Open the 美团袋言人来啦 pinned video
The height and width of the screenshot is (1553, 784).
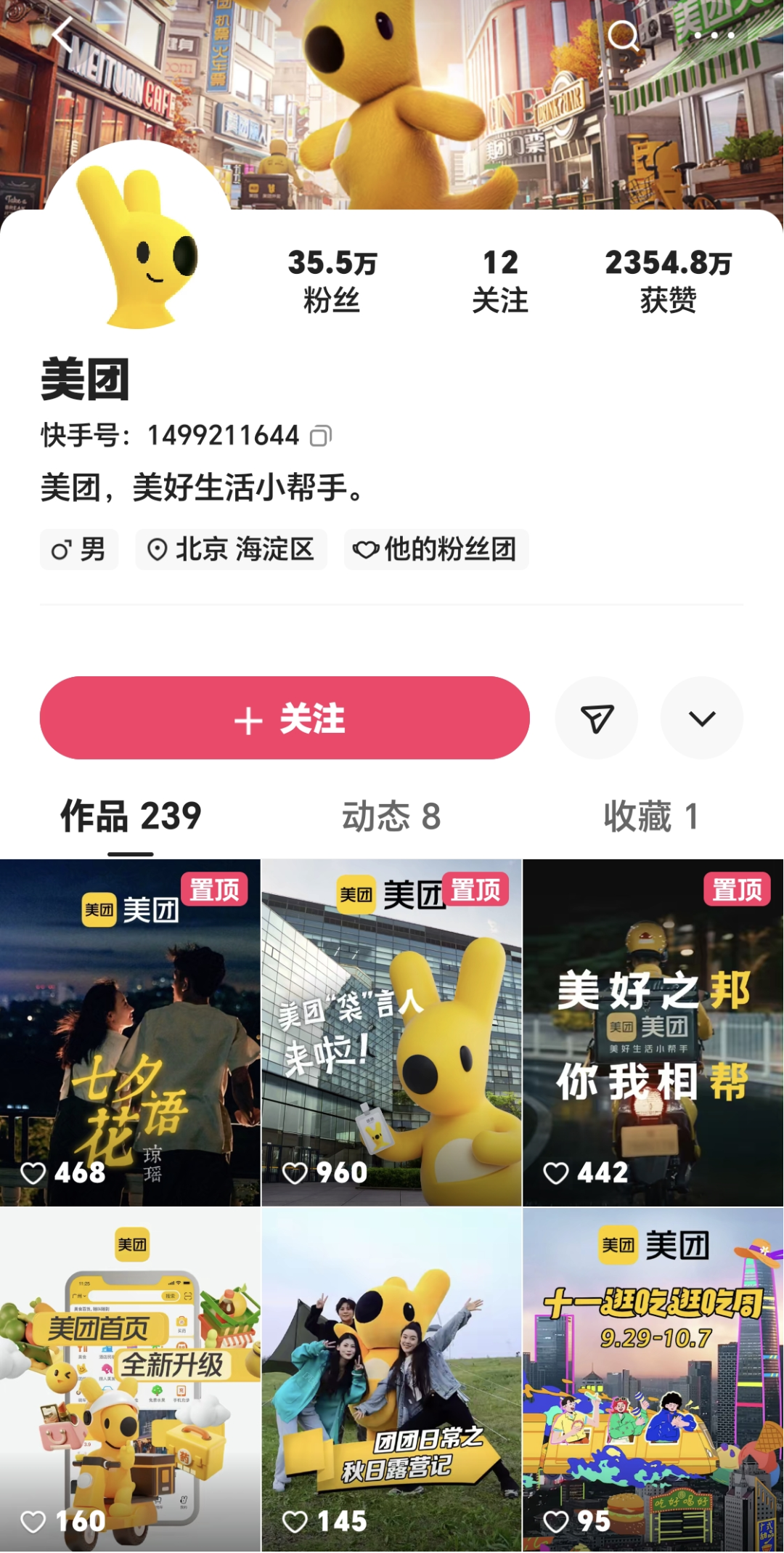(391, 1031)
